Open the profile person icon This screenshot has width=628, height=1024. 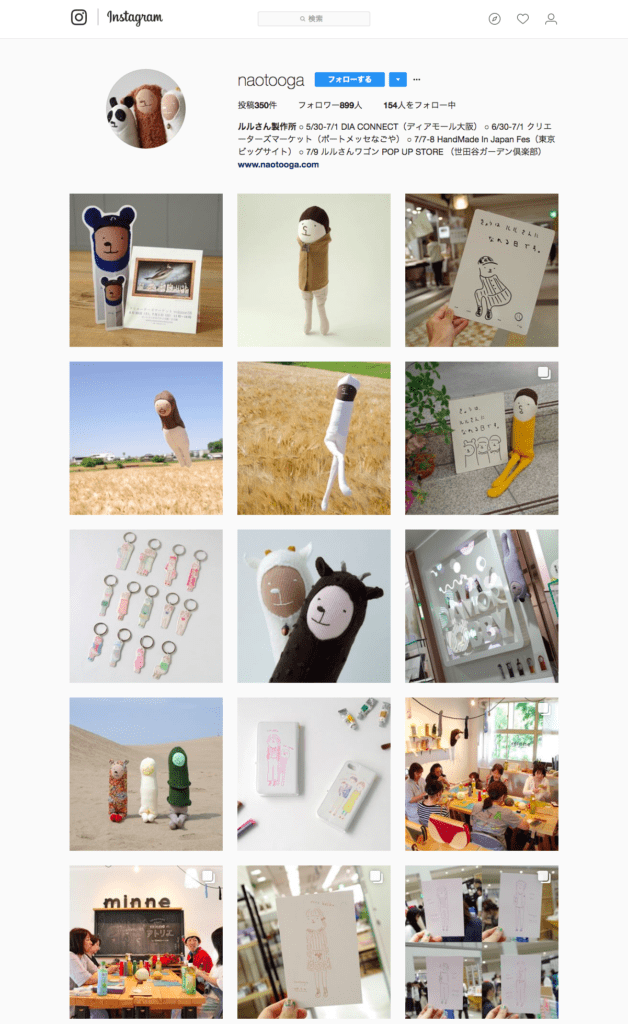551,19
